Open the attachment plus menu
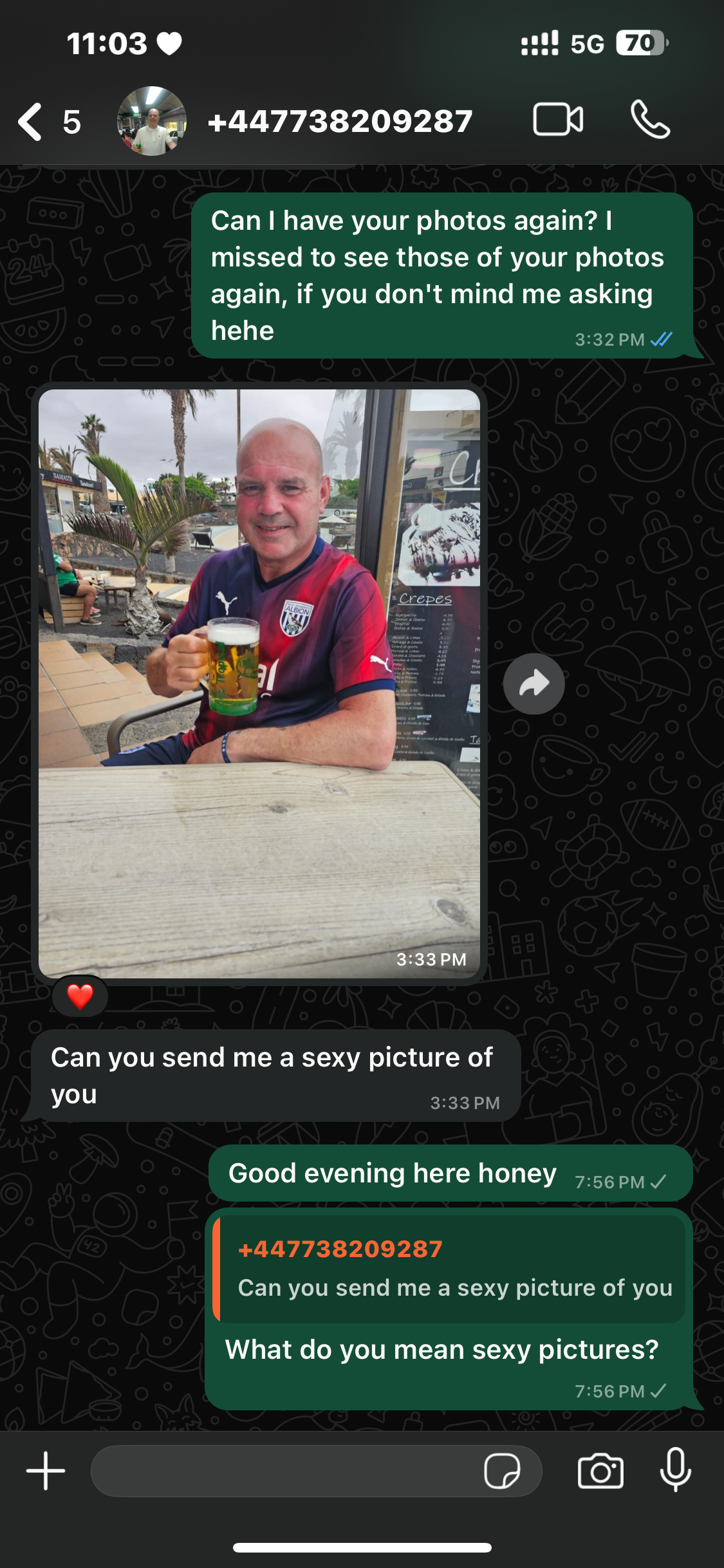 tap(46, 1470)
